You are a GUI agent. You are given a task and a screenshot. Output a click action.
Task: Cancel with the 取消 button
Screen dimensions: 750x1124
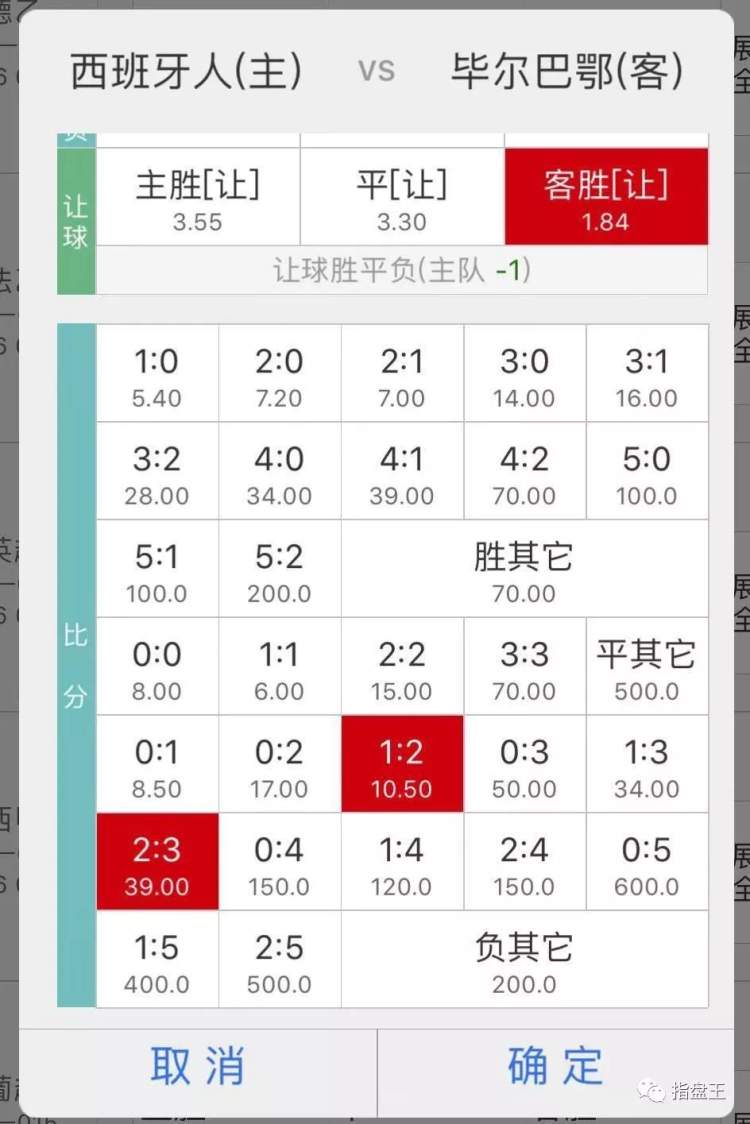pyautogui.click(x=198, y=1067)
